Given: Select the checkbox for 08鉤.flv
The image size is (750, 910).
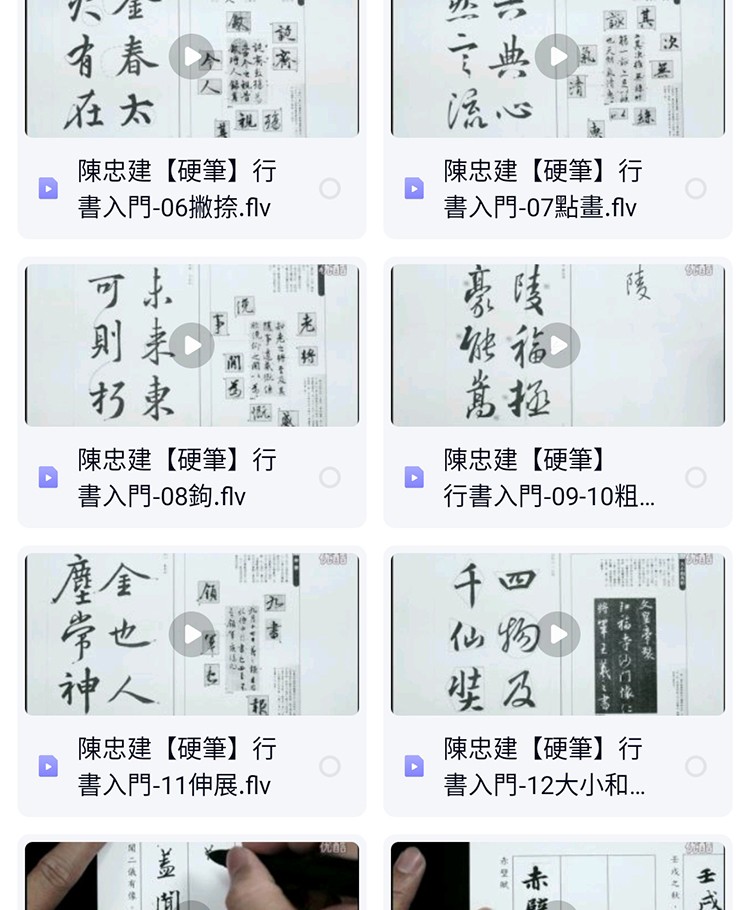Looking at the screenshot, I should [330, 478].
